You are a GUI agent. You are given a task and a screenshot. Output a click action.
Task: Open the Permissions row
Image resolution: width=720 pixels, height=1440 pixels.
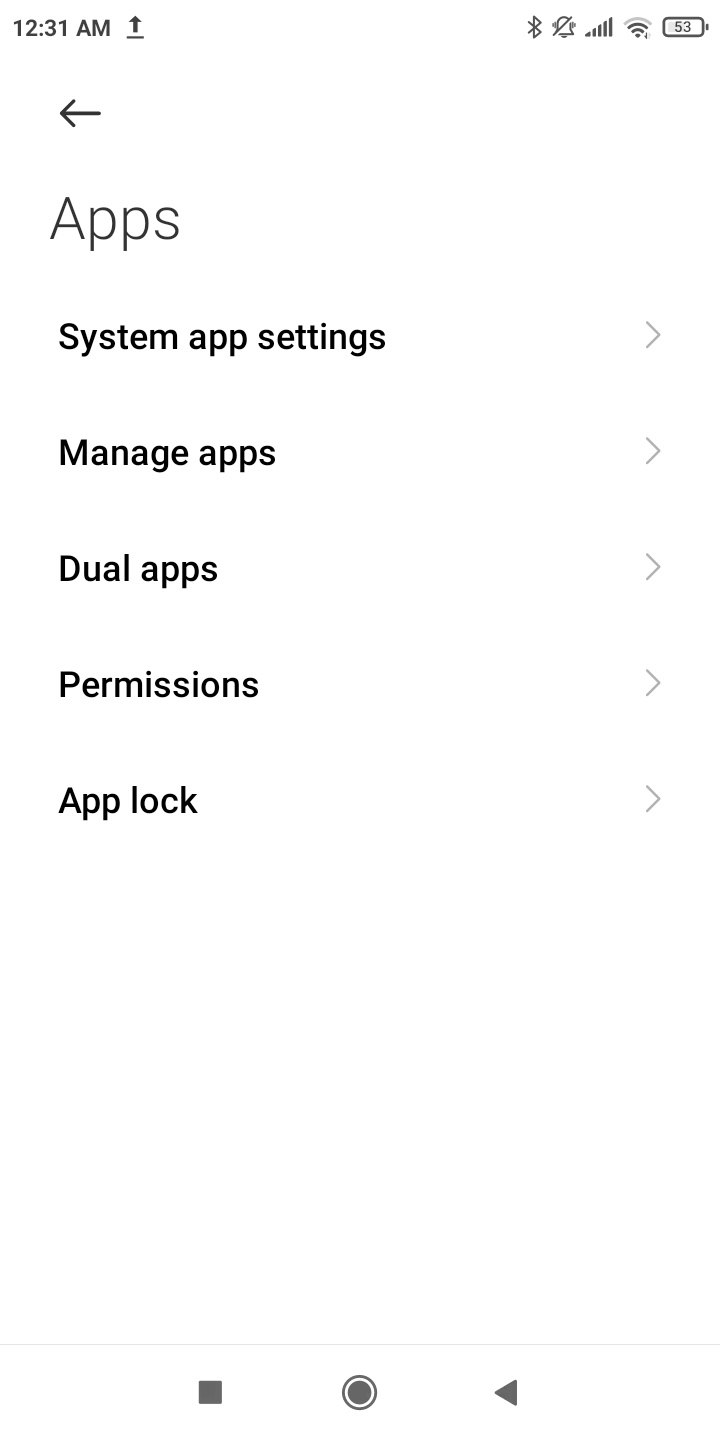[x=360, y=684]
